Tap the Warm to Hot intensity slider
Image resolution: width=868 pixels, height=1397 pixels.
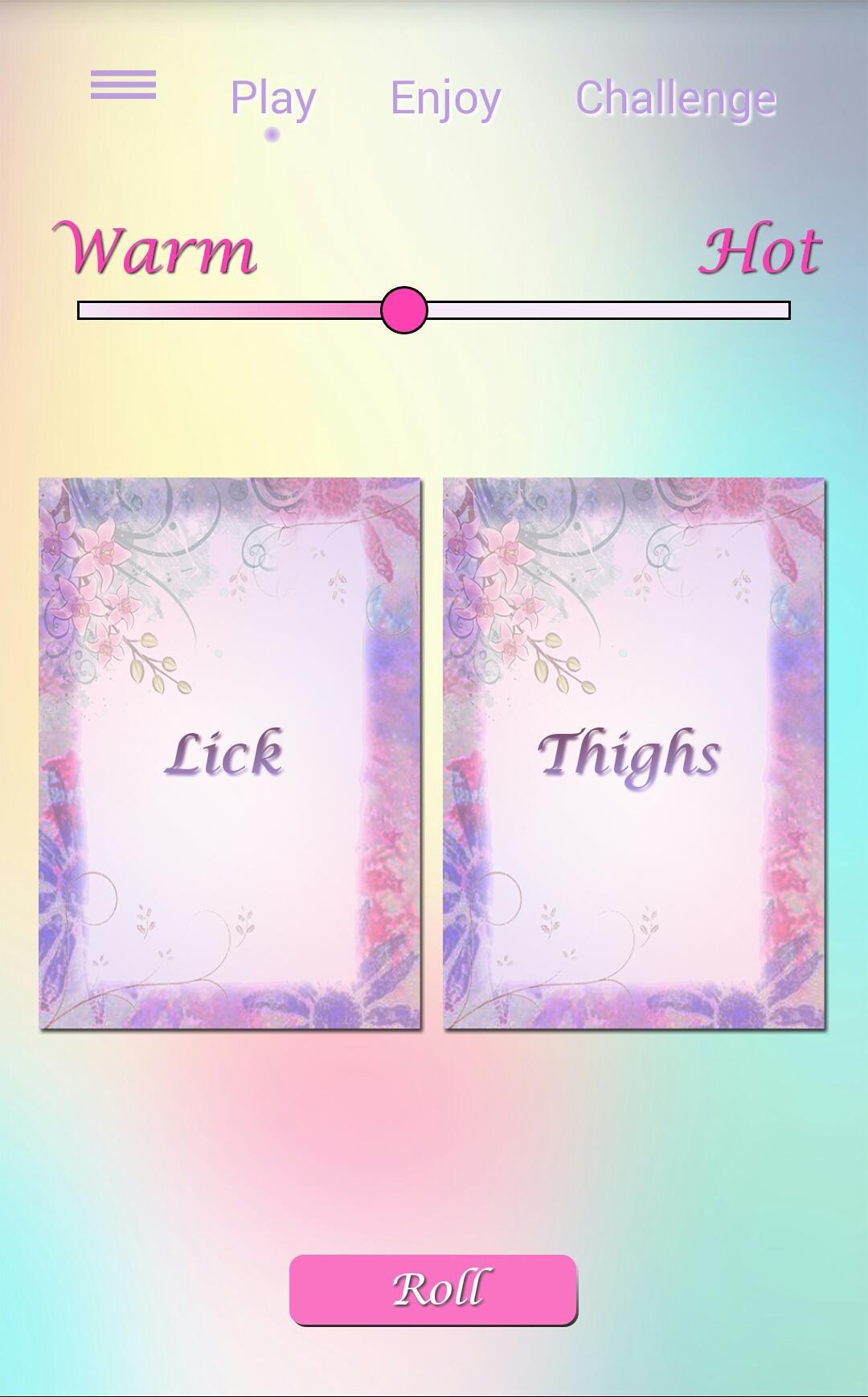(x=404, y=310)
